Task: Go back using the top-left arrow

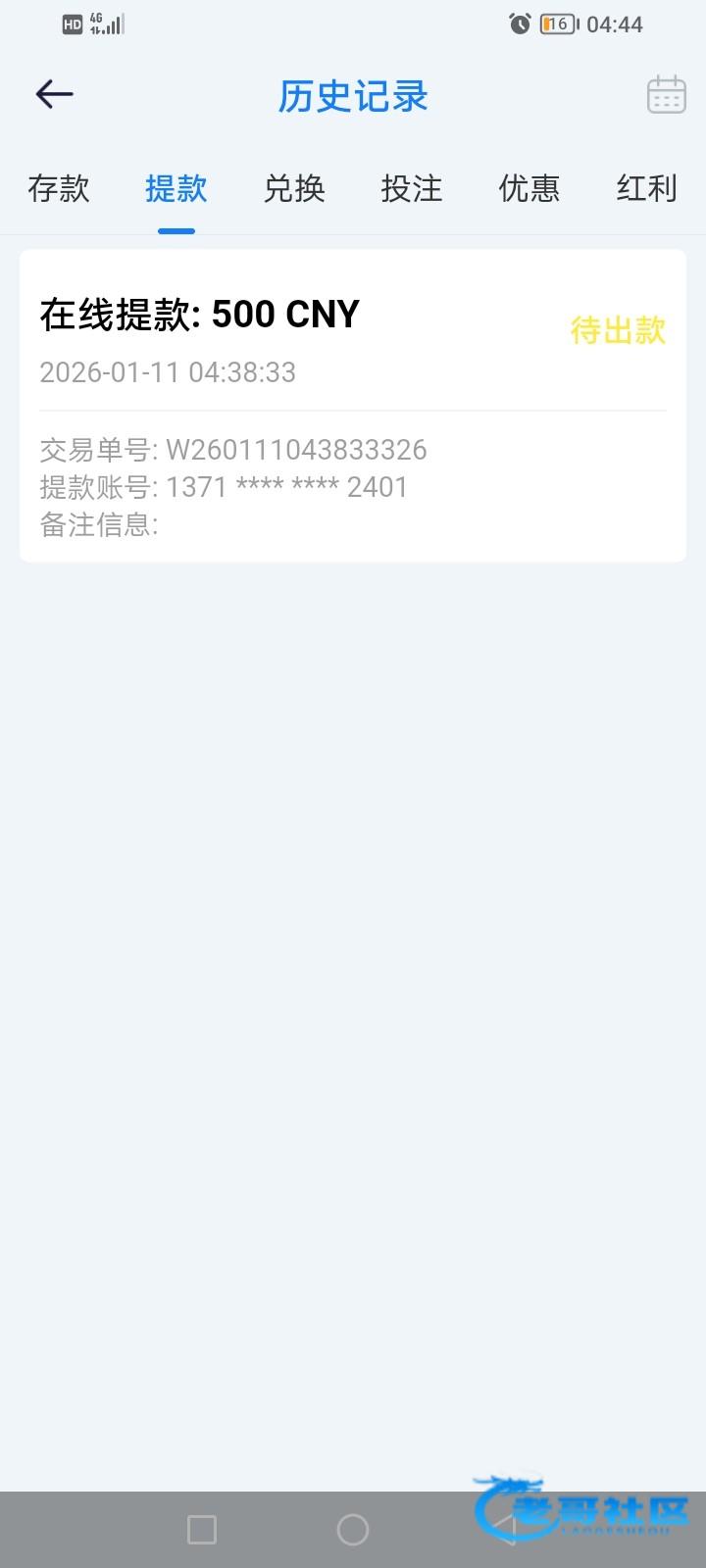Action: (x=55, y=94)
